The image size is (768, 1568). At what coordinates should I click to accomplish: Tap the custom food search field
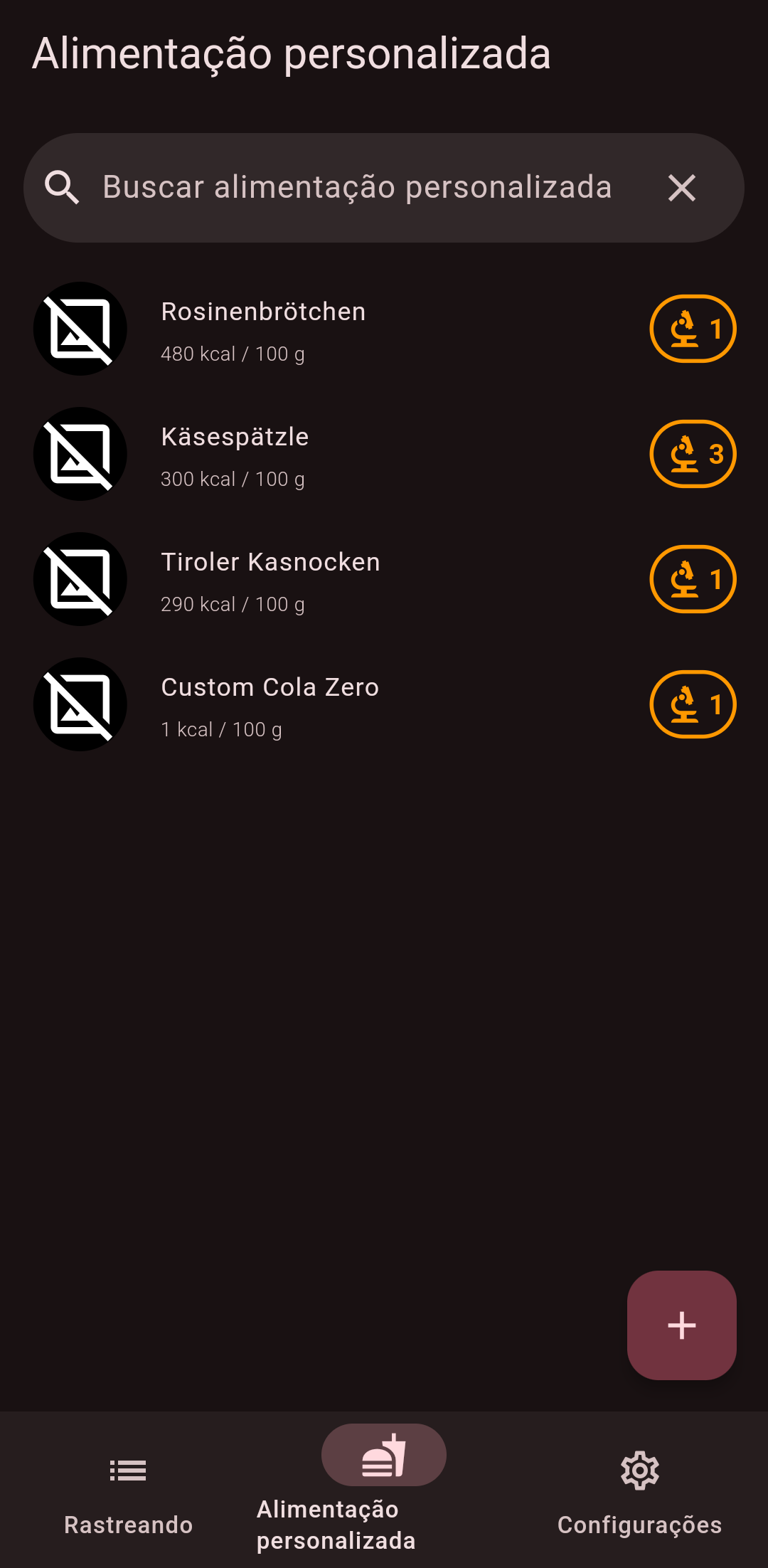pos(356,188)
